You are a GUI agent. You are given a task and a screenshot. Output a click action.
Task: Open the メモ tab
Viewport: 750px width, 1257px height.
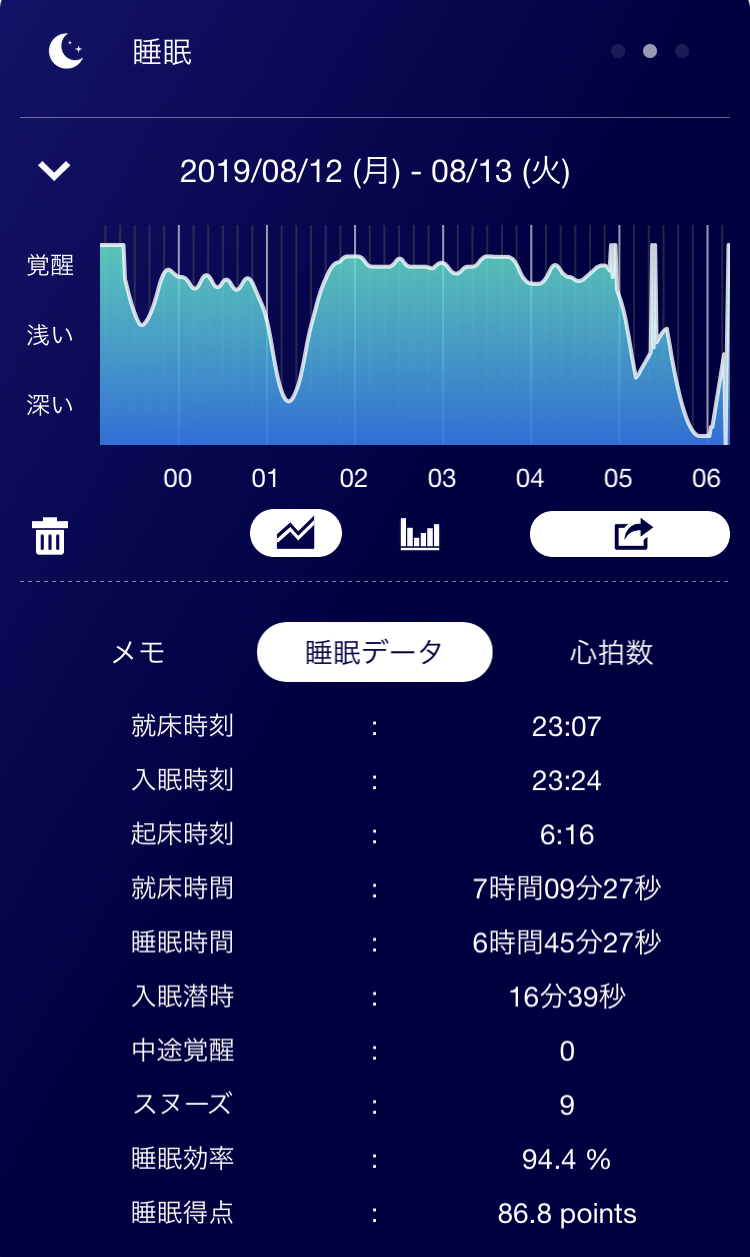(x=138, y=653)
